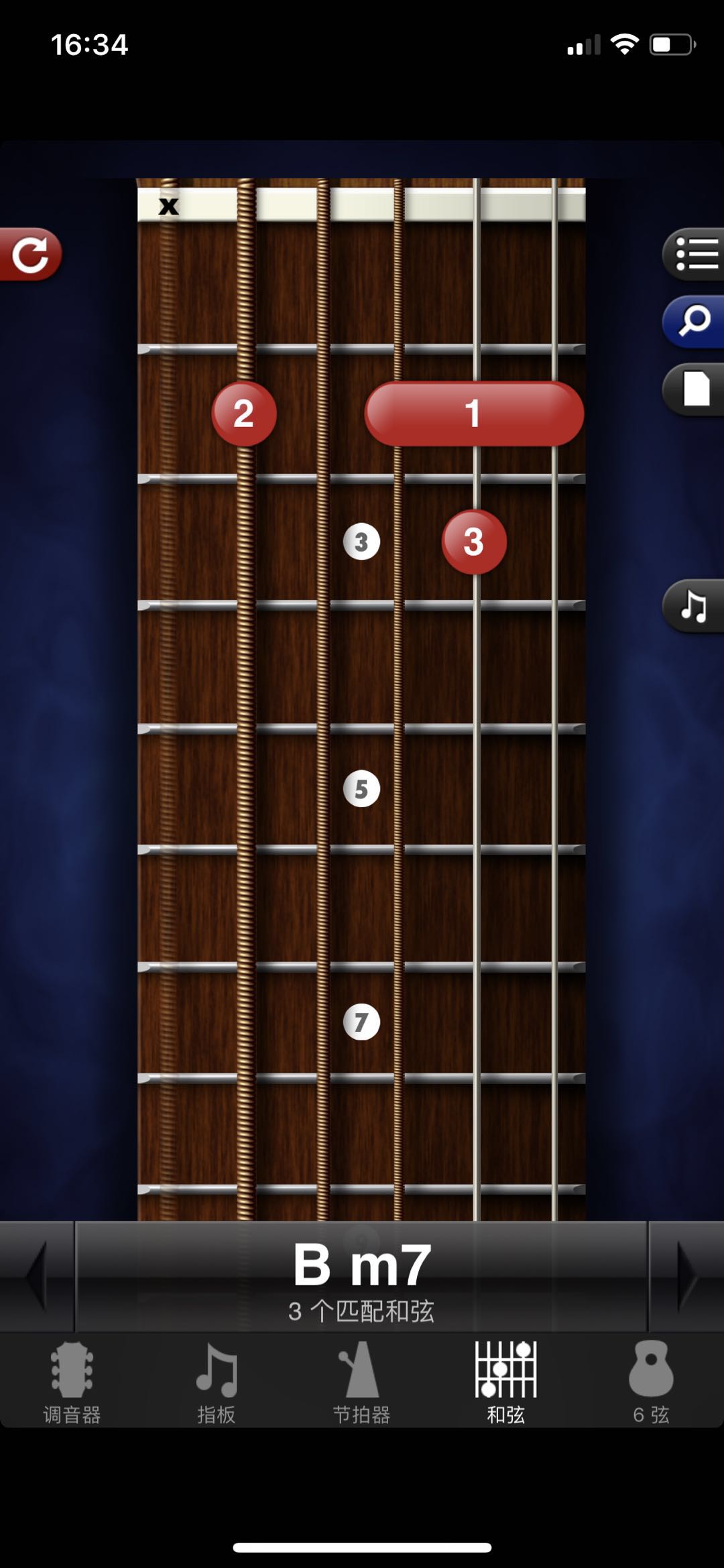
Task: Go to the next matching chord
Action: pos(686,1276)
